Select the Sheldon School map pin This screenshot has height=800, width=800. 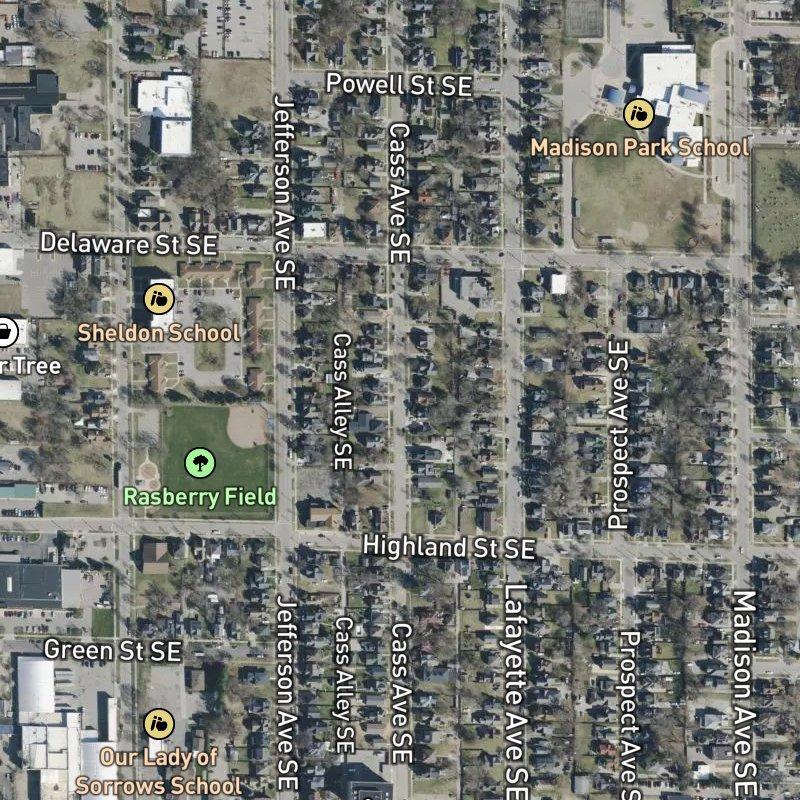click(159, 298)
